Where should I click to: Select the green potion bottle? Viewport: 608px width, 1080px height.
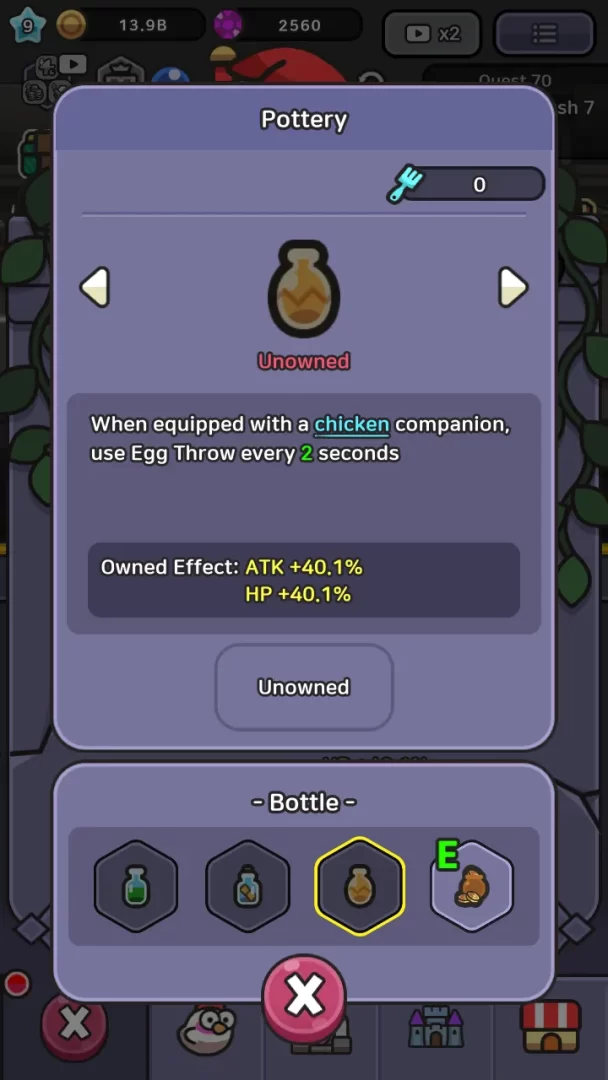(x=136, y=886)
